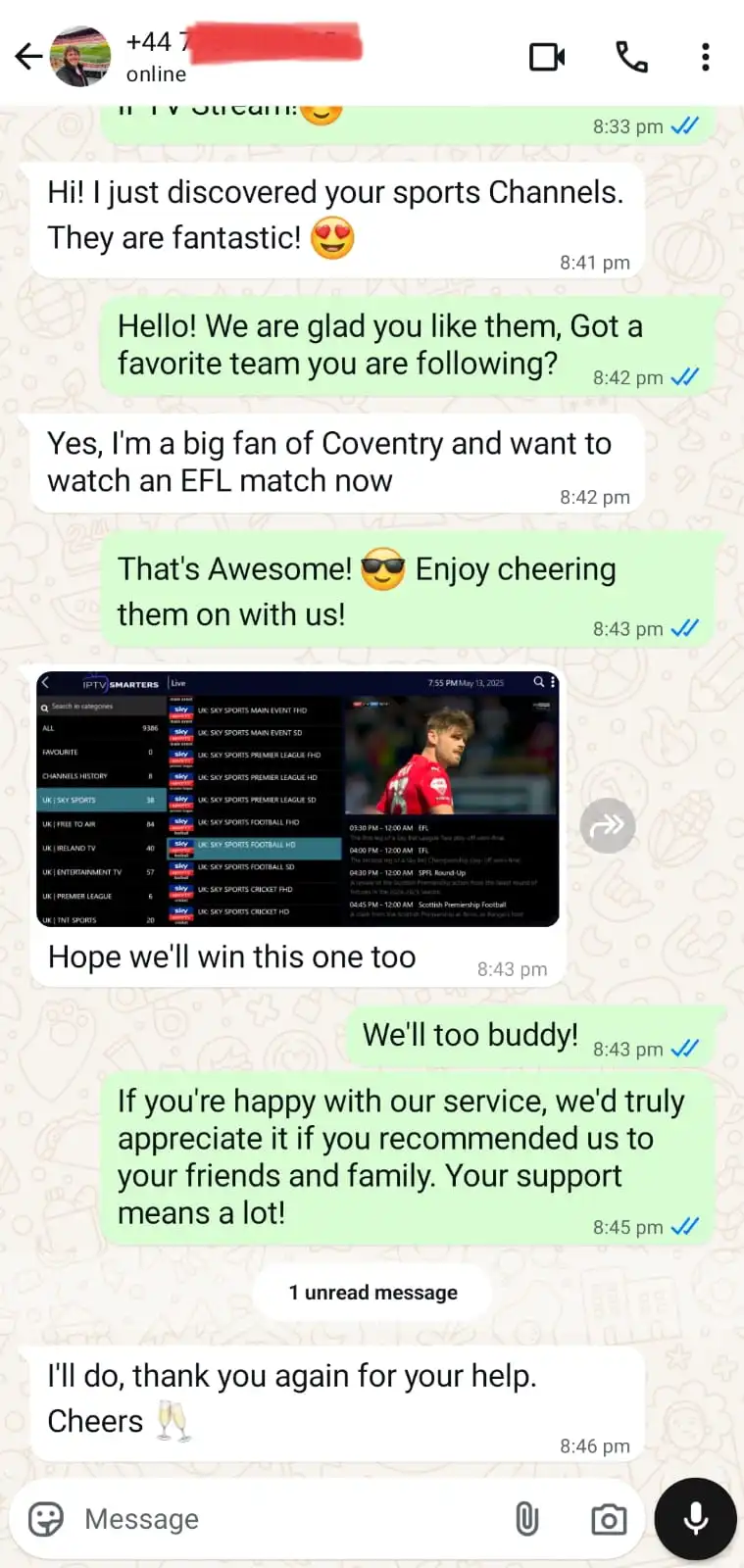Open the IPTV Smarters screenshot image
The width and height of the screenshot is (744, 1568).
297,799
